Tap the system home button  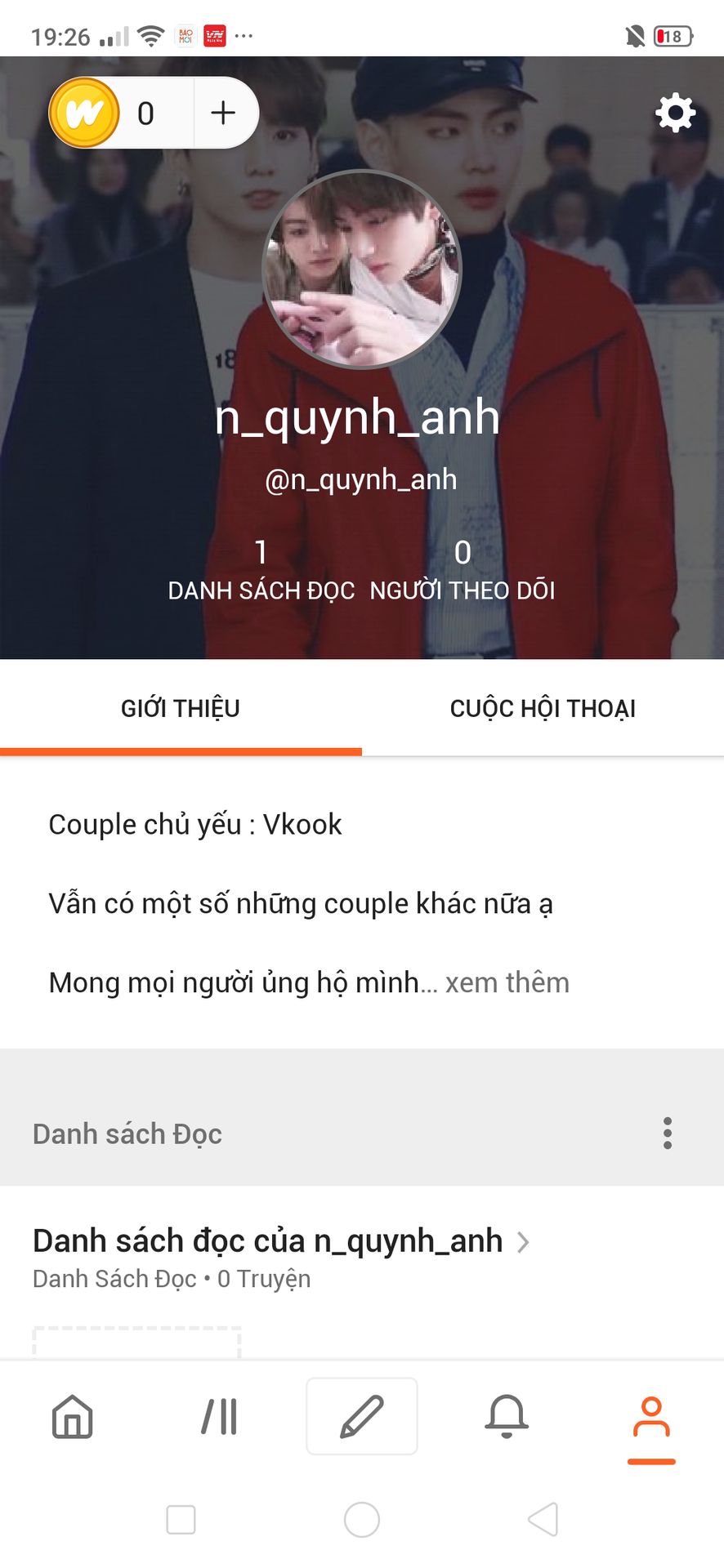pyautogui.click(x=362, y=1520)
